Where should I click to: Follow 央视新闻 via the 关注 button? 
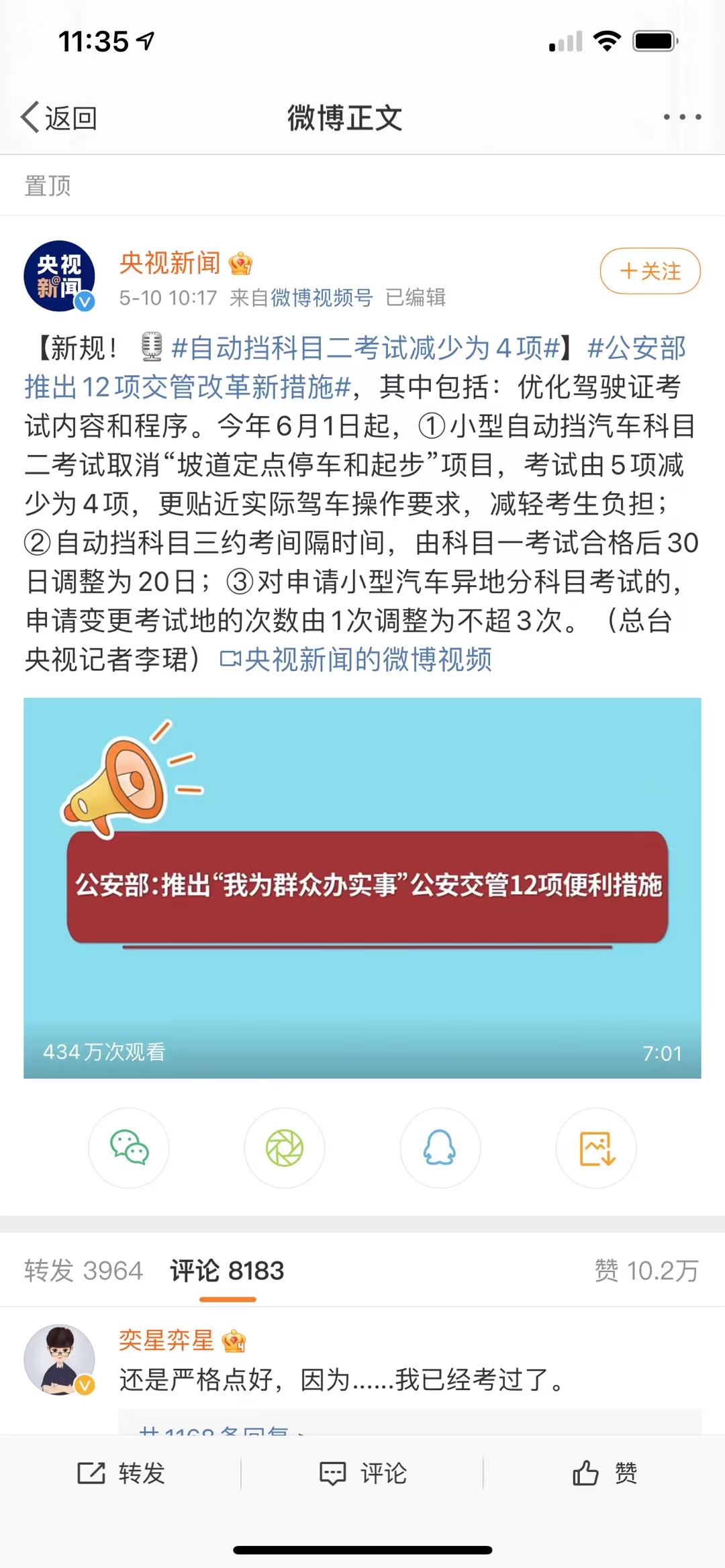point(648,272)
